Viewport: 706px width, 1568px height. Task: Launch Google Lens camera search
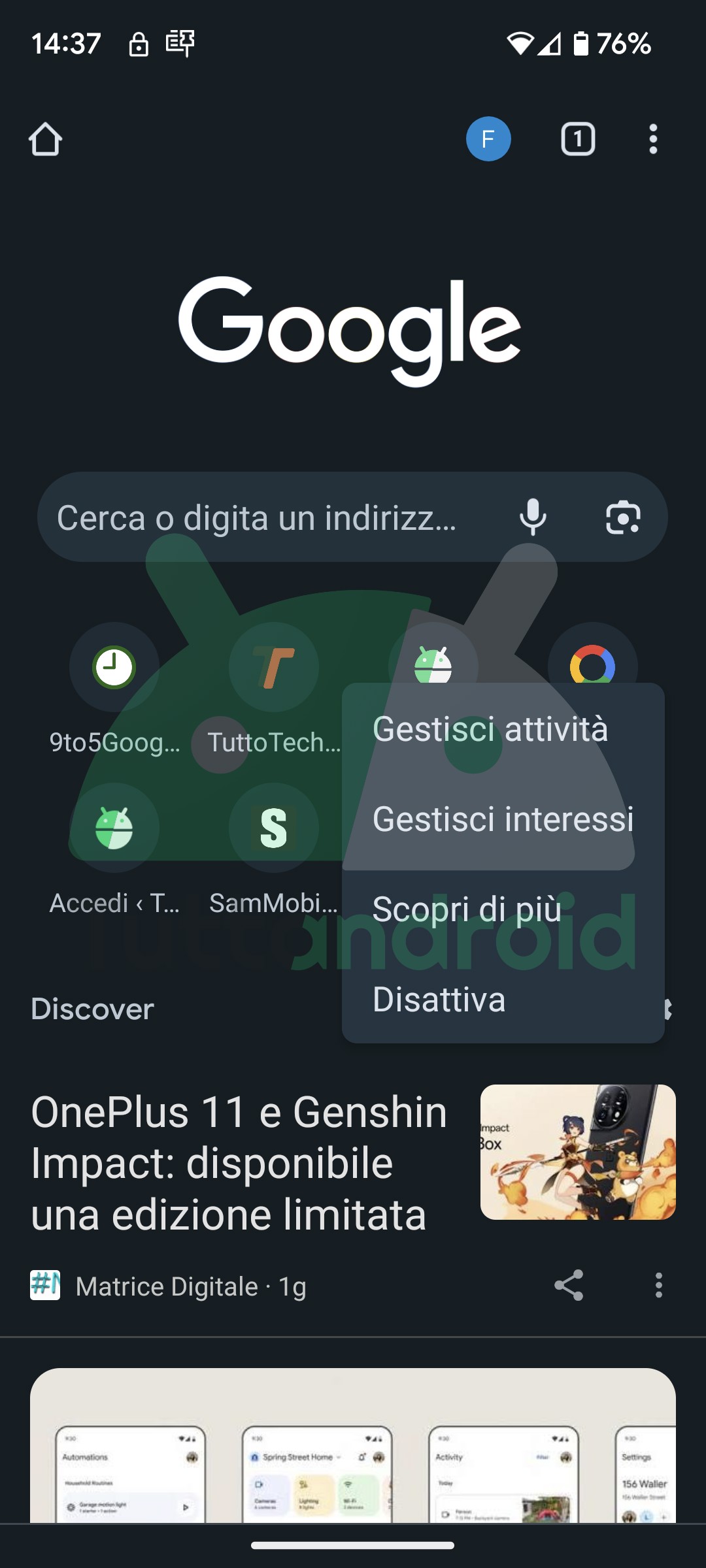pyautogui.click(x=623, y=517)
